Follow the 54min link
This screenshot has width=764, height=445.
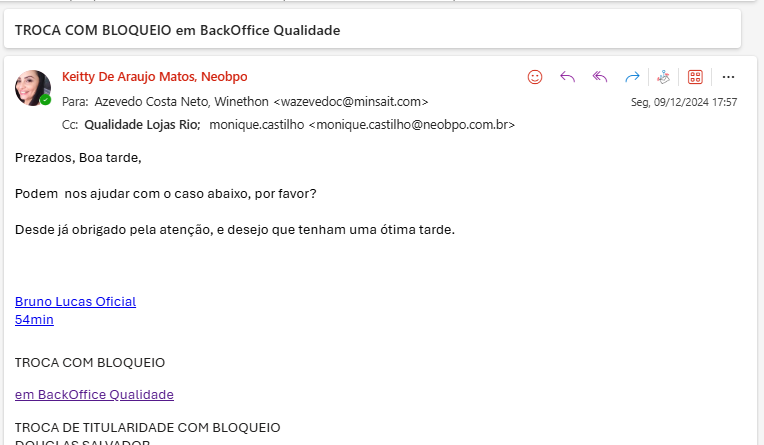34,319
